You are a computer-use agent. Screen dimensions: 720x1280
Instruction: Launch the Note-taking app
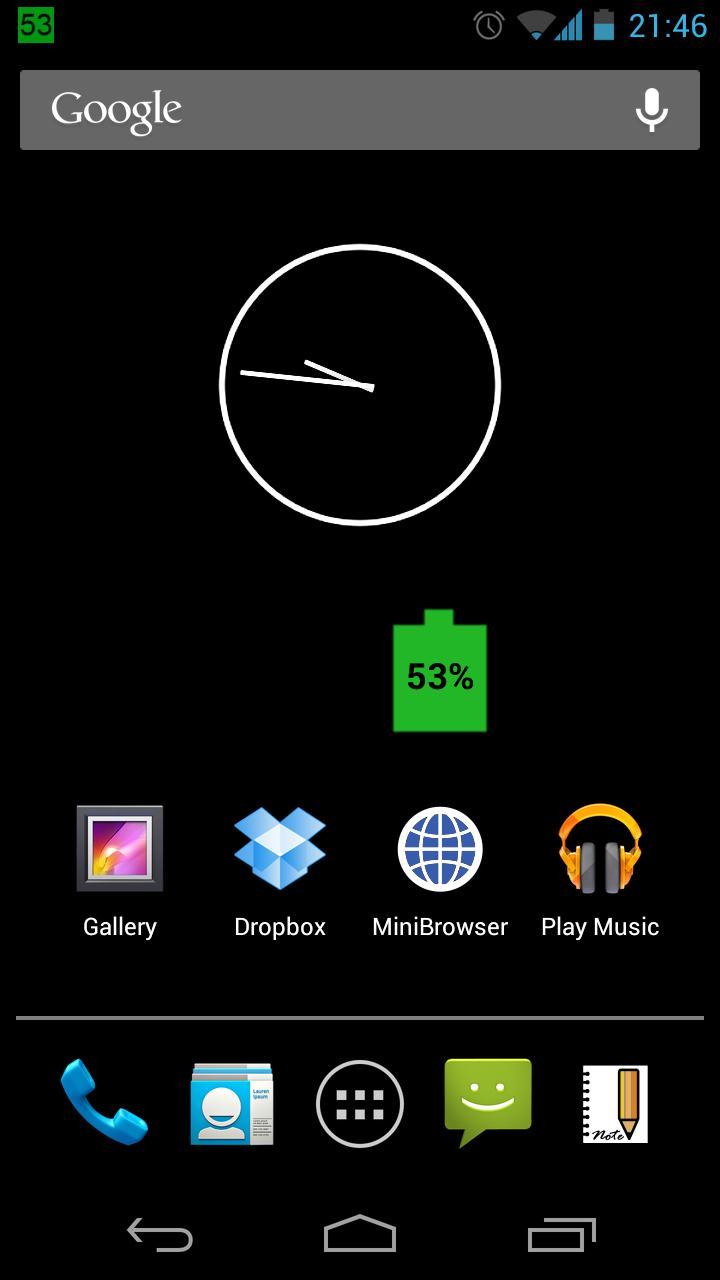[x=615, y=1103]
